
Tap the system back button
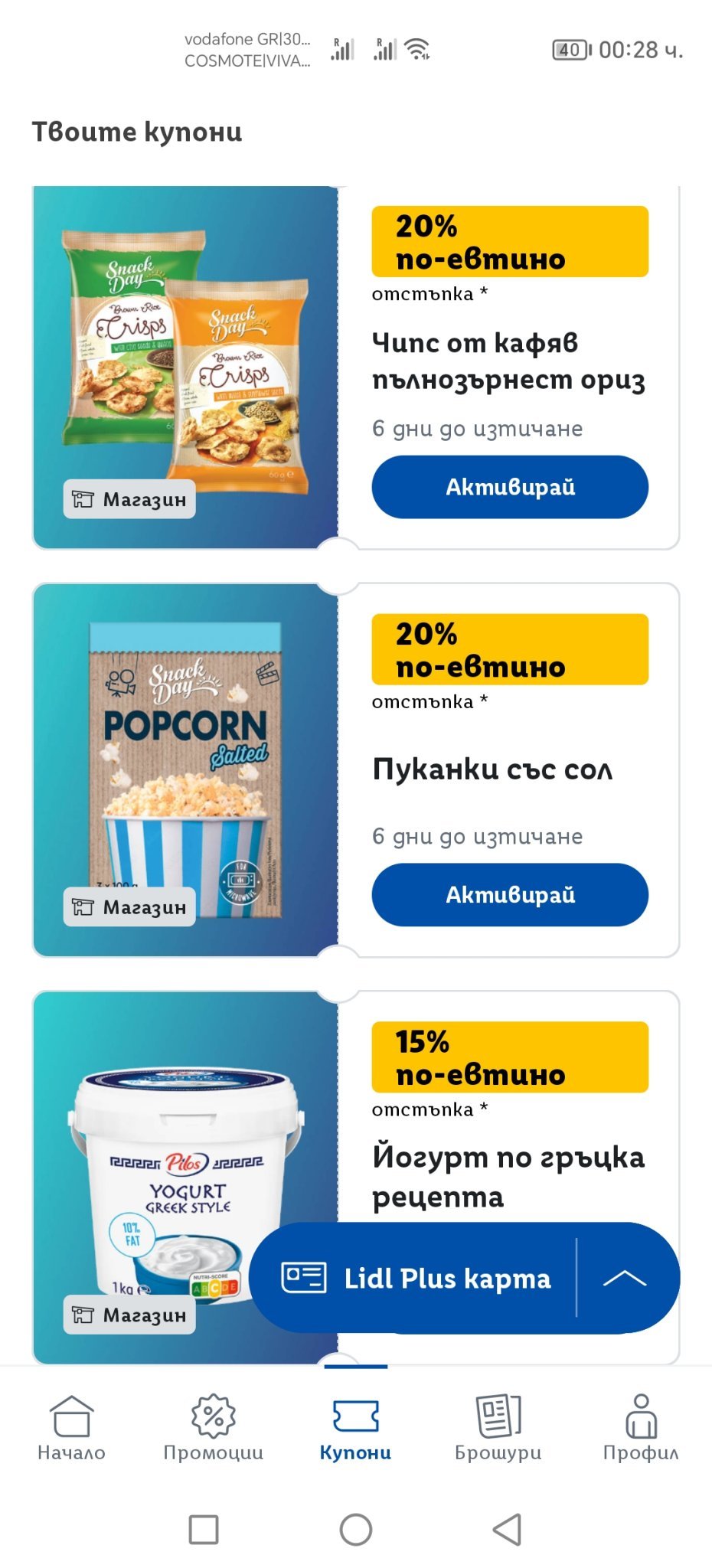click(x=507, y=1530)
